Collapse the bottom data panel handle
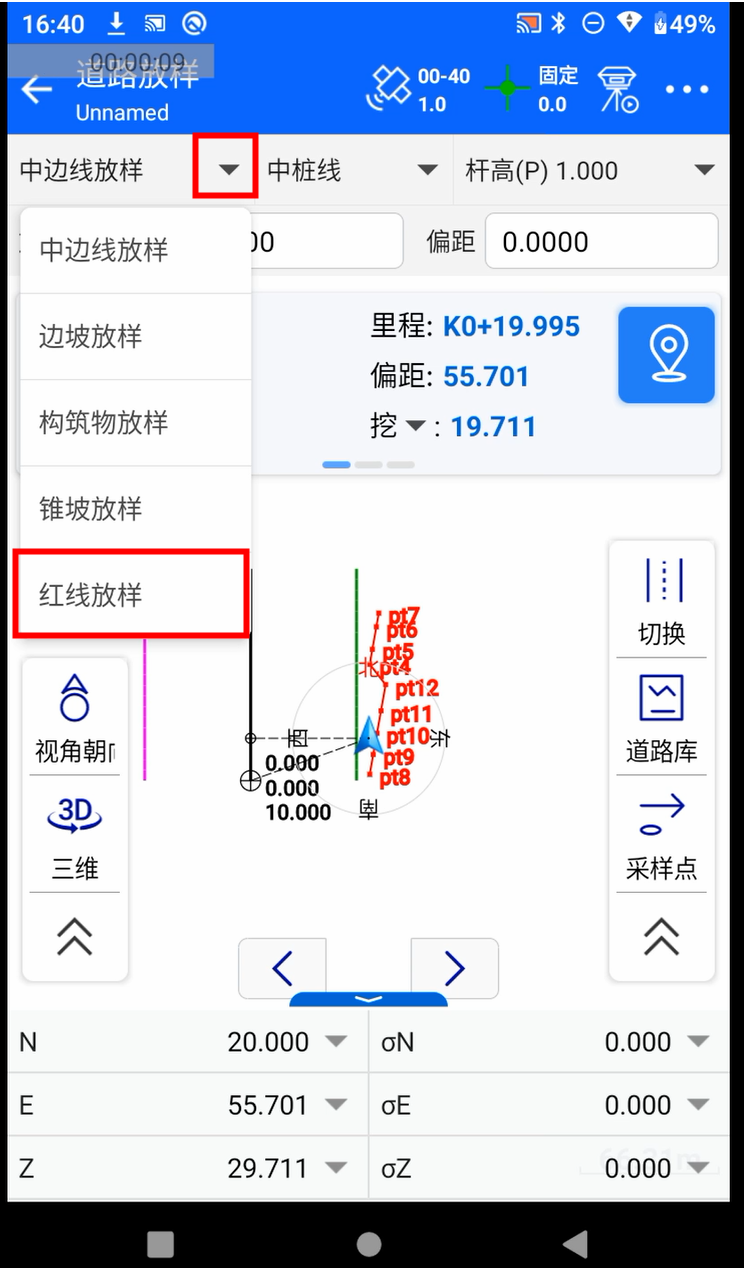744x1268 pixels. point(368,999)
